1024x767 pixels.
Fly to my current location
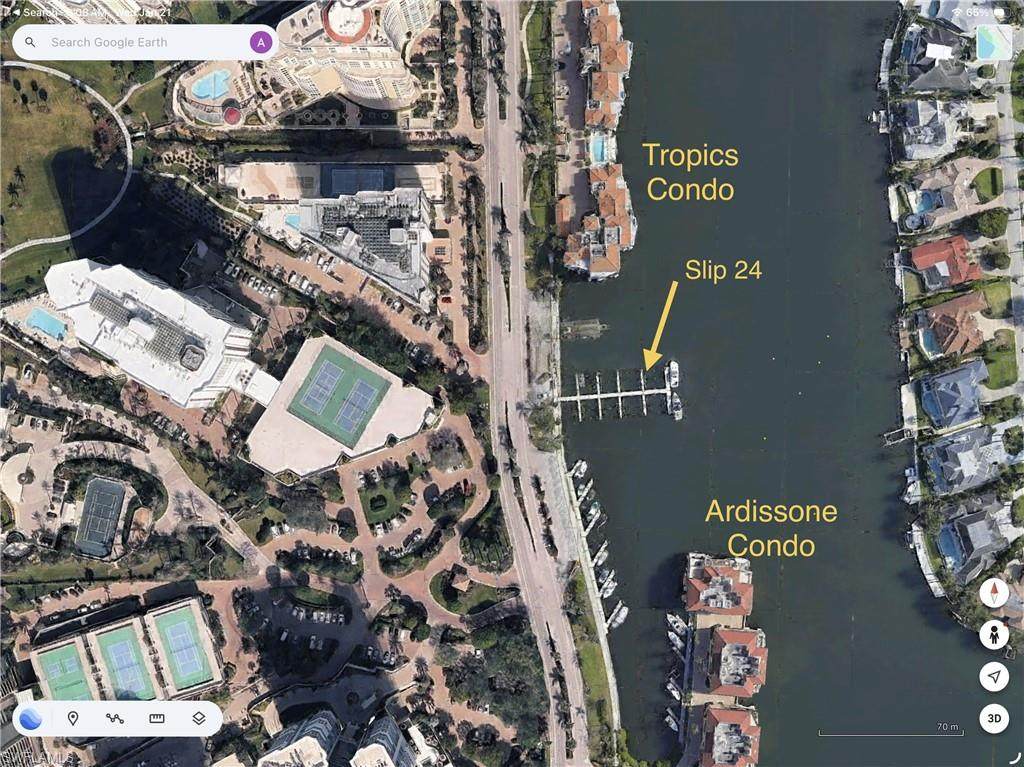(x=993, y=677)
